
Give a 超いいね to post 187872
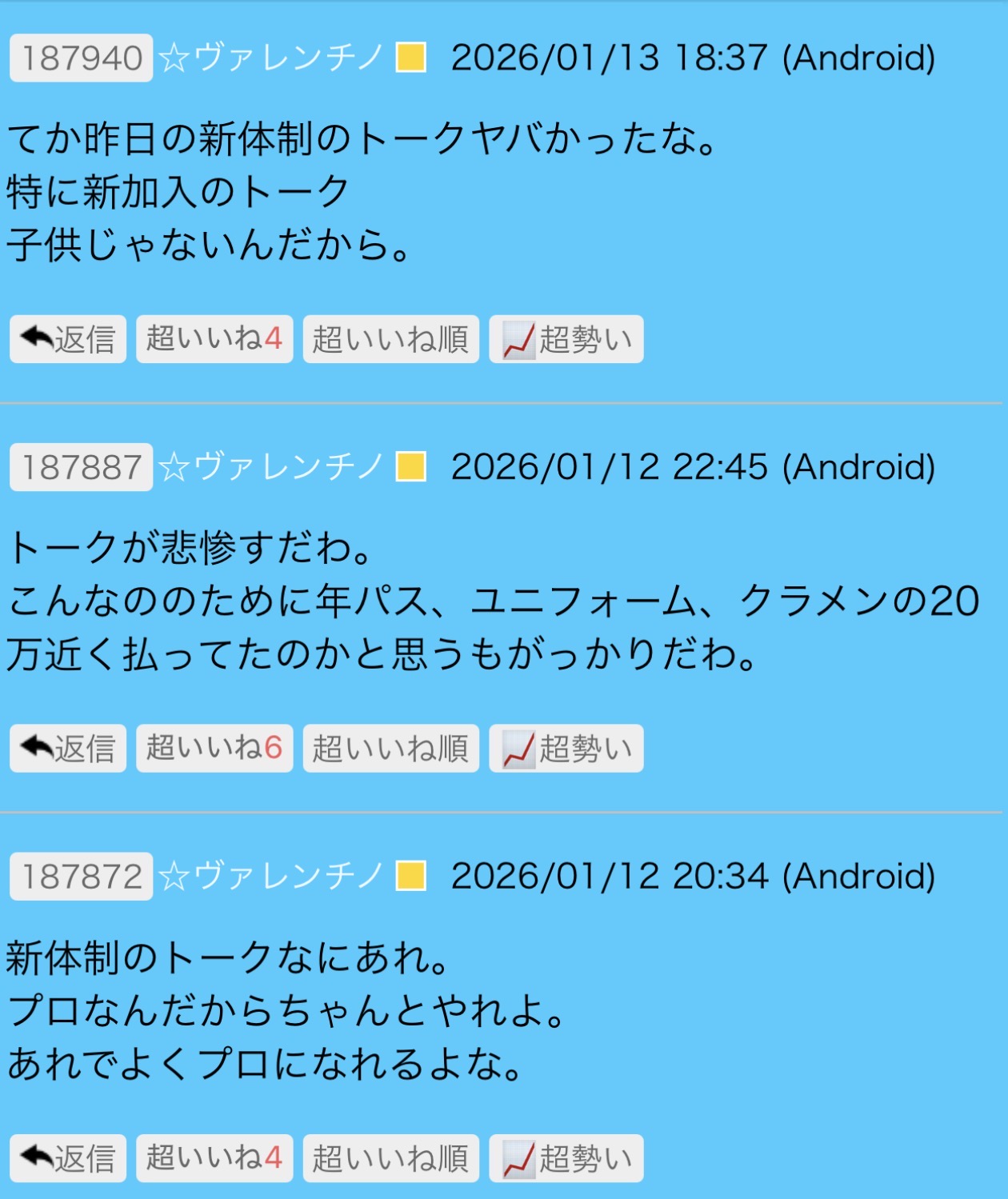pos(214,1158)
